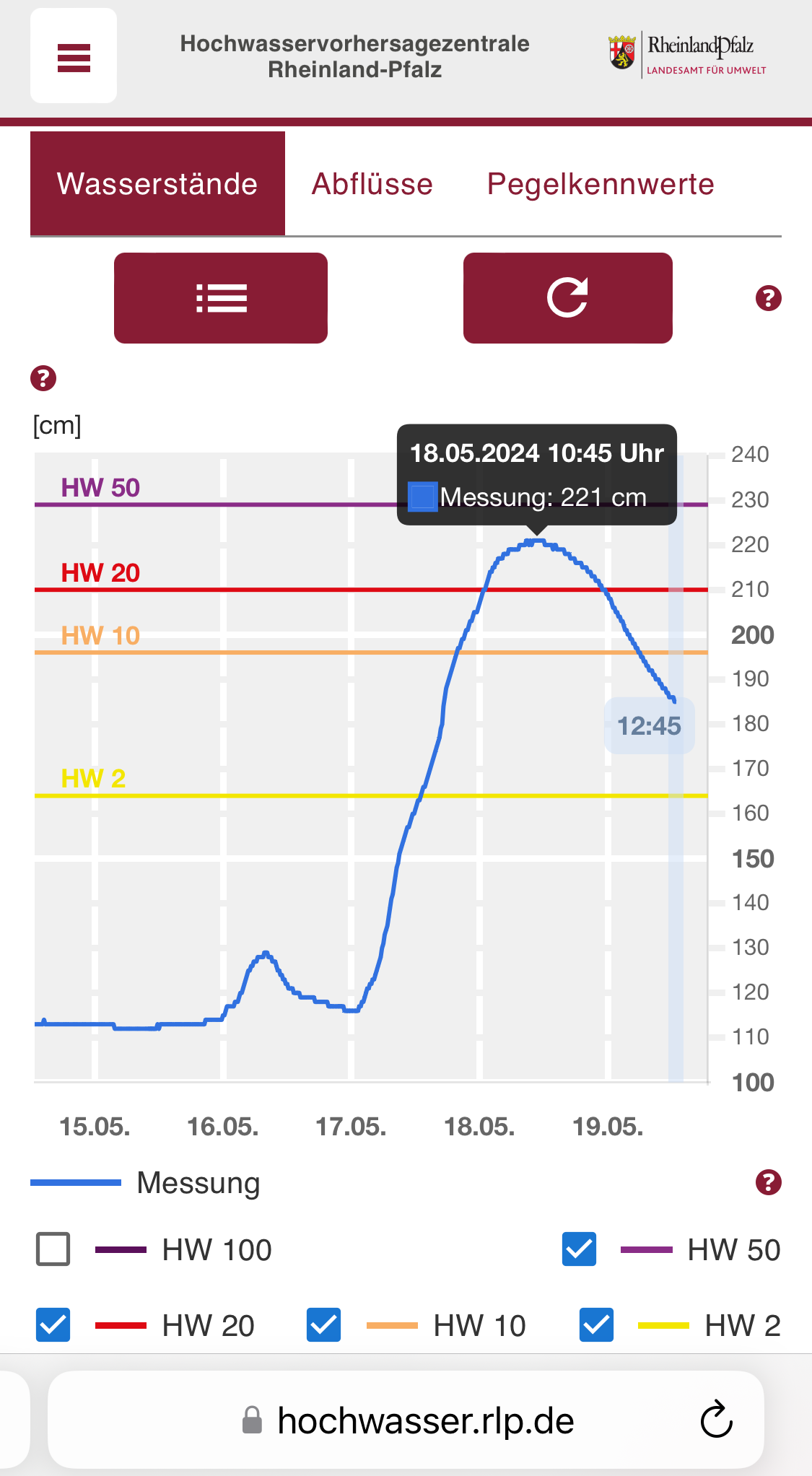
Task: Uncheck the HW 20 line
Action: [x=53, y=1325]
